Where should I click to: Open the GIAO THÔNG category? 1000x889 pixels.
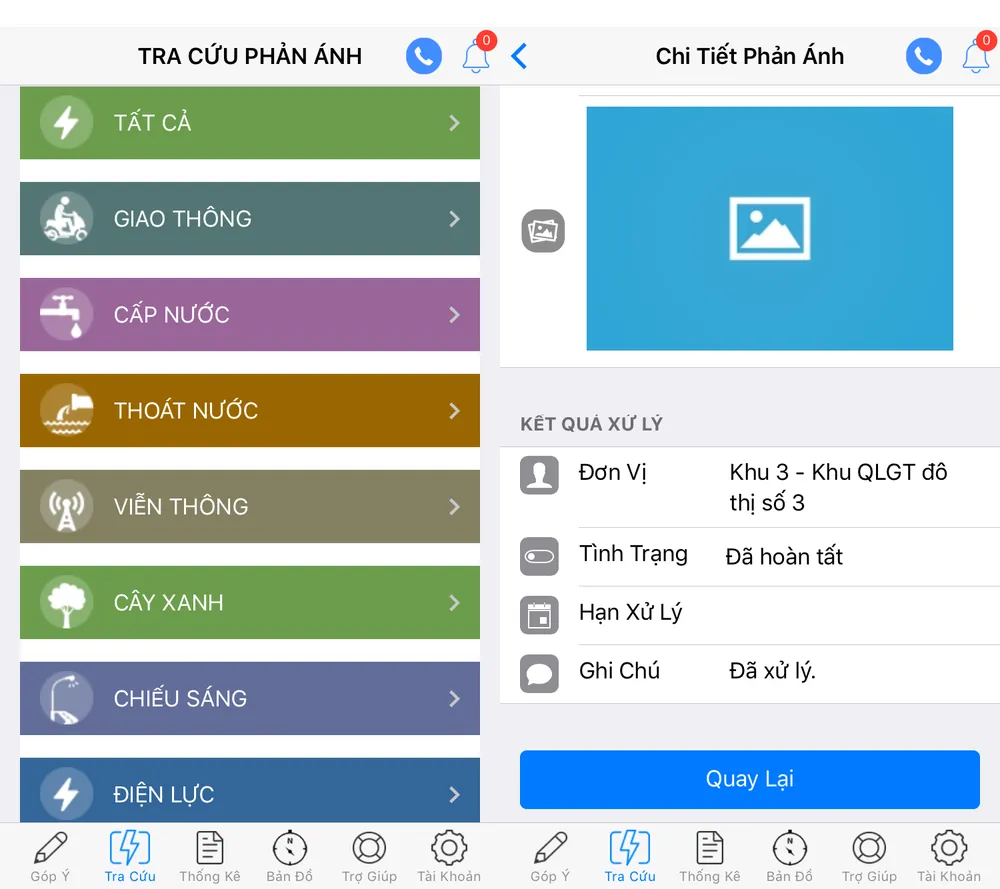click(x=250, y=219)
